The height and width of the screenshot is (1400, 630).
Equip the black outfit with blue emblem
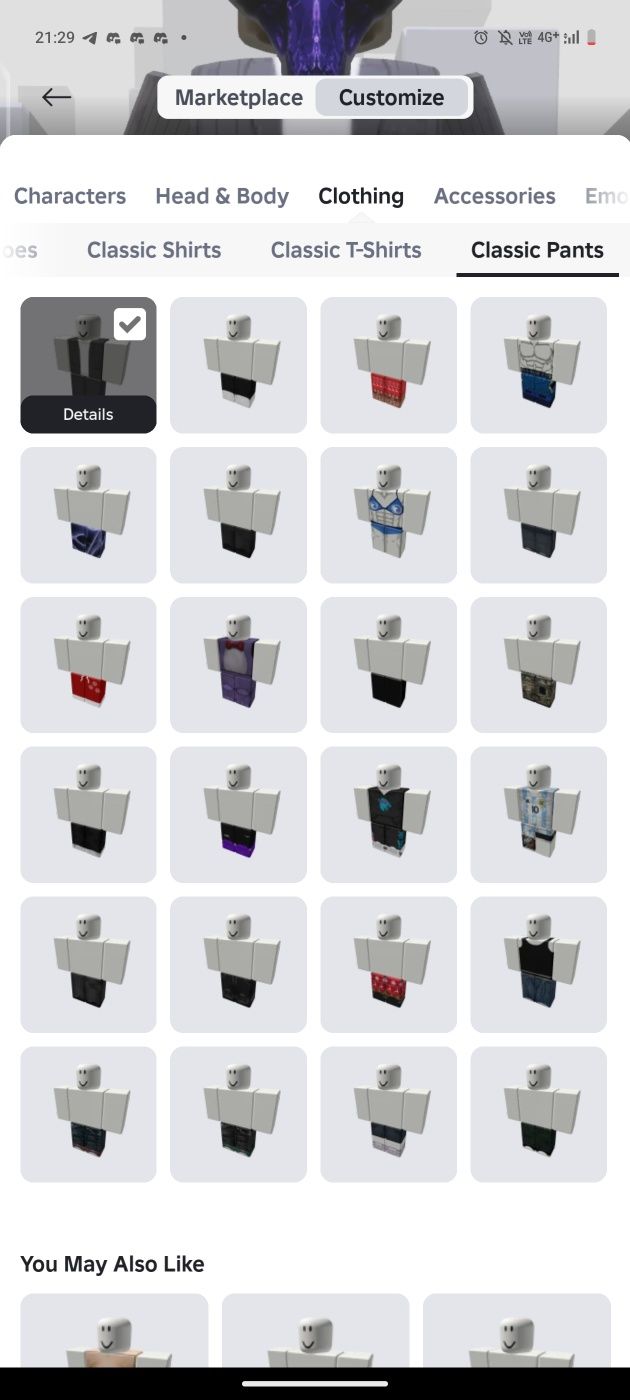pyautogui.click(x=388, y=815)
